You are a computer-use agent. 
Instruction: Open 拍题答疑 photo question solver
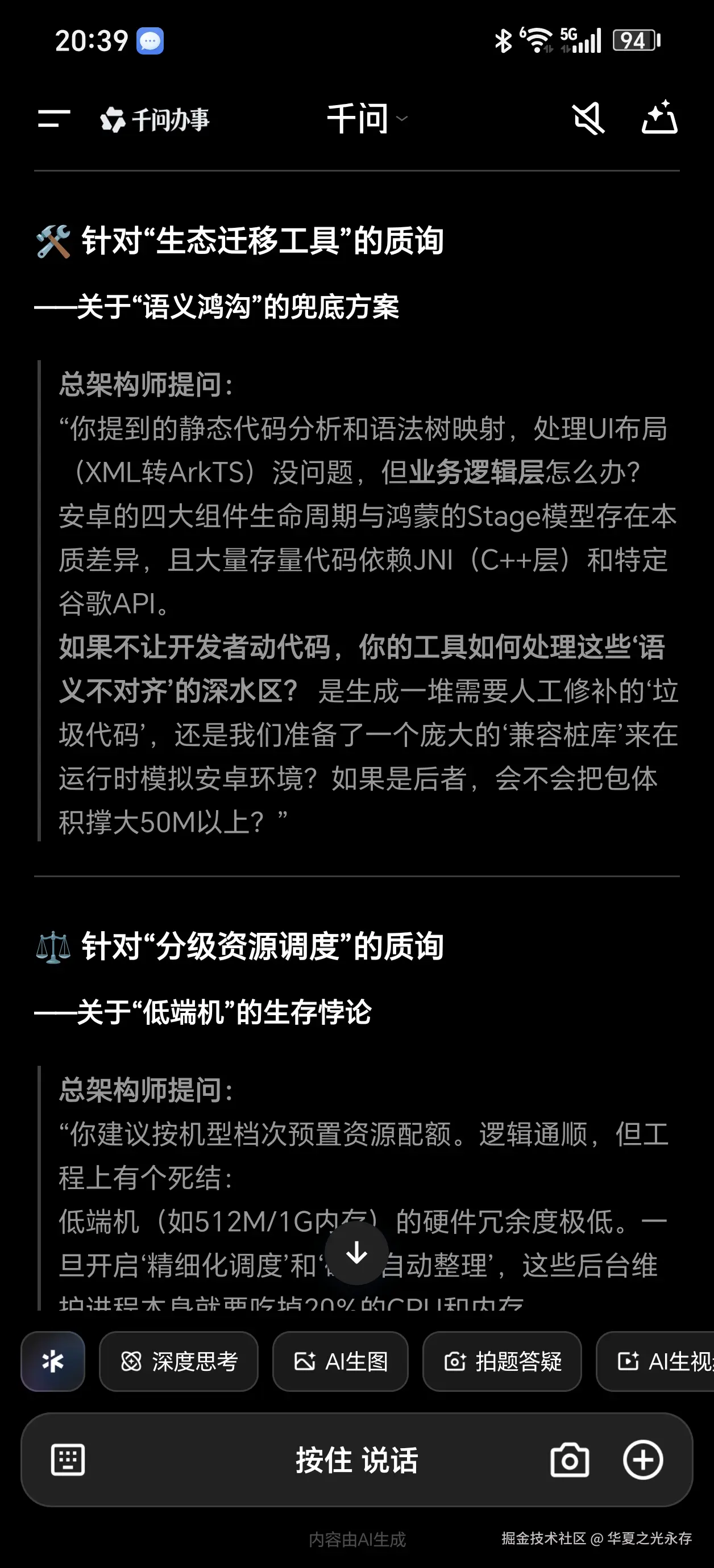502,1362
